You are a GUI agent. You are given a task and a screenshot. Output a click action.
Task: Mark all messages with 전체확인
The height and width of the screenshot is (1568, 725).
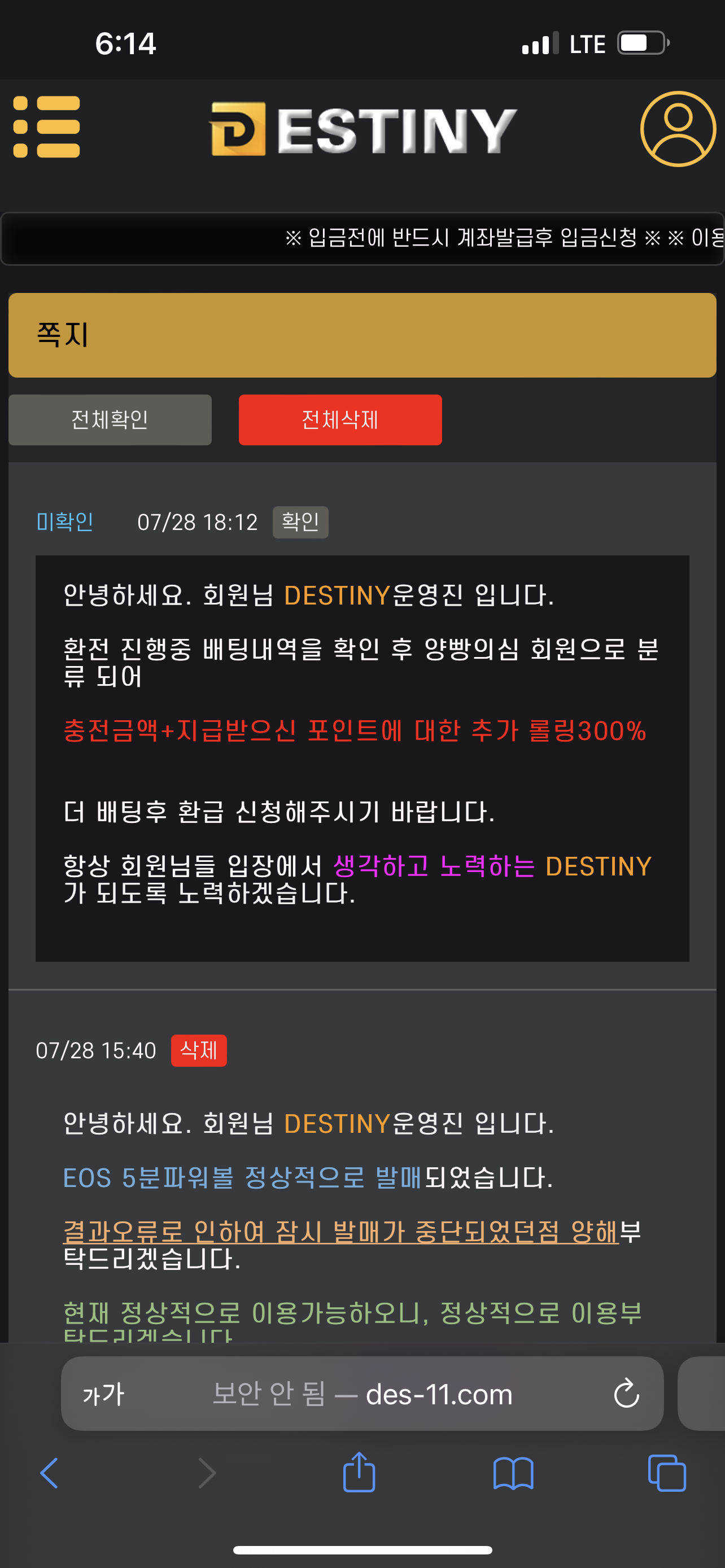click(110, 420)
